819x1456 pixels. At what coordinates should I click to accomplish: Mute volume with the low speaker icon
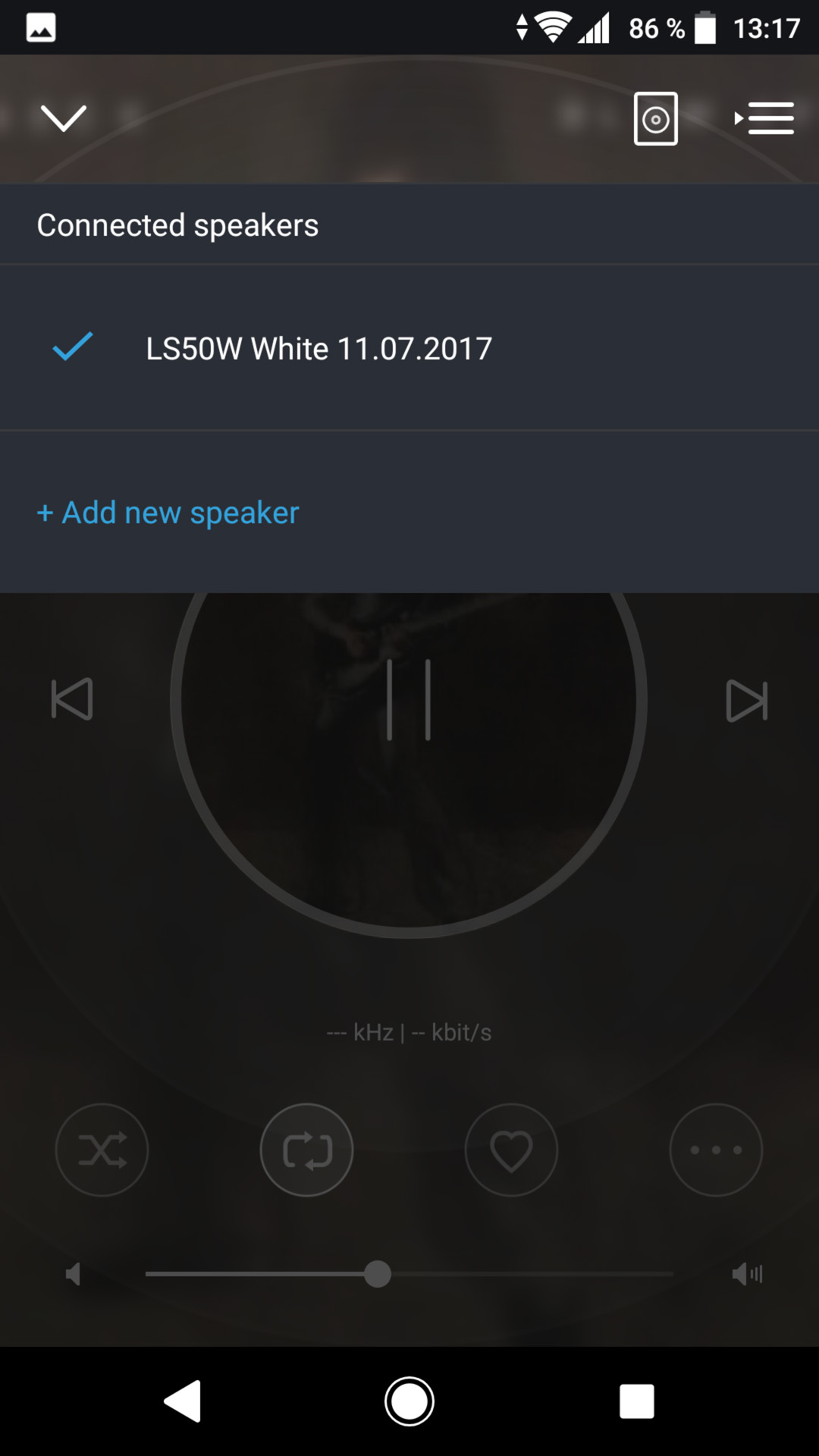point(73,1274)
